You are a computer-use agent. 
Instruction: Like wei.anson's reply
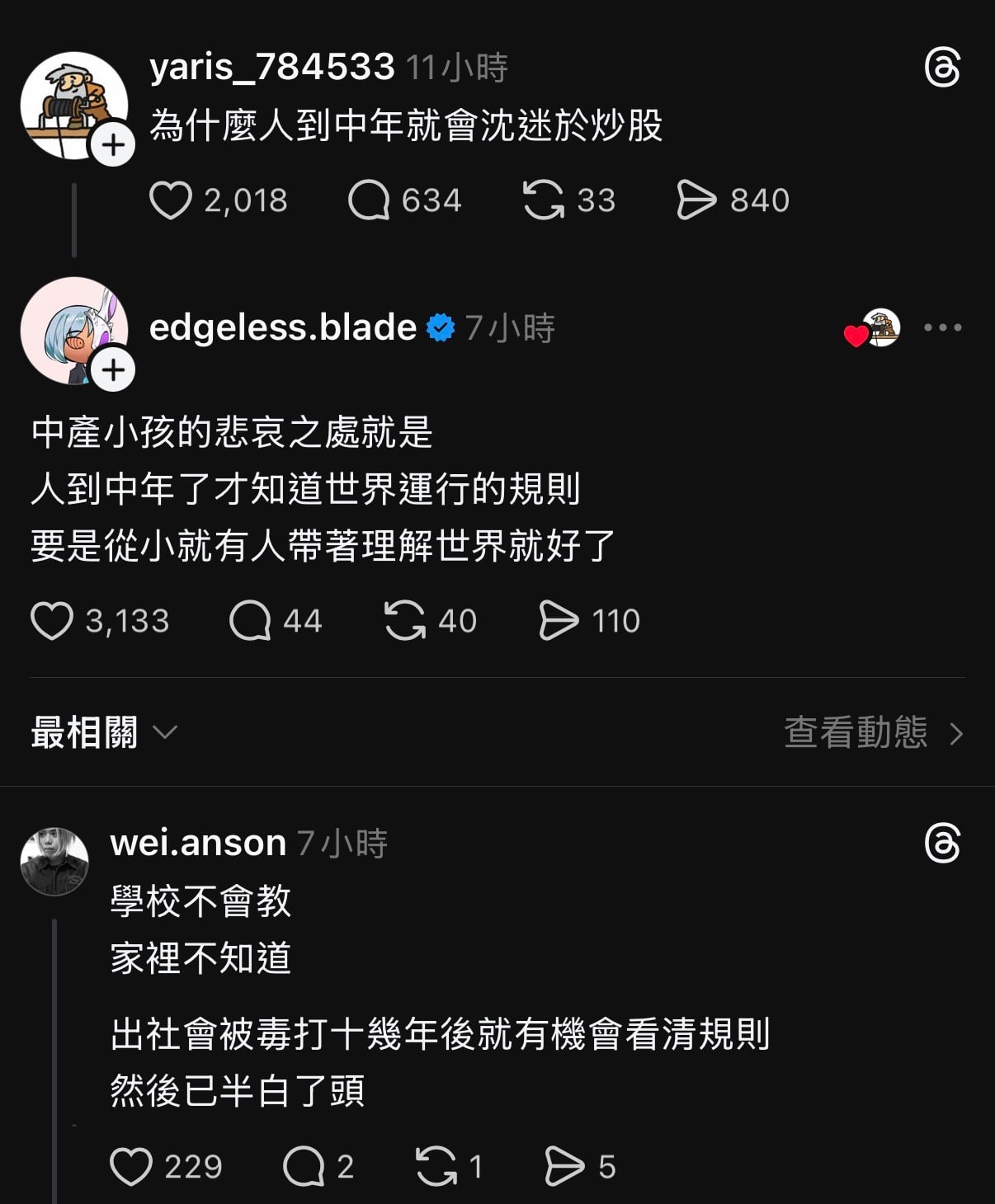click(131, 1167)
